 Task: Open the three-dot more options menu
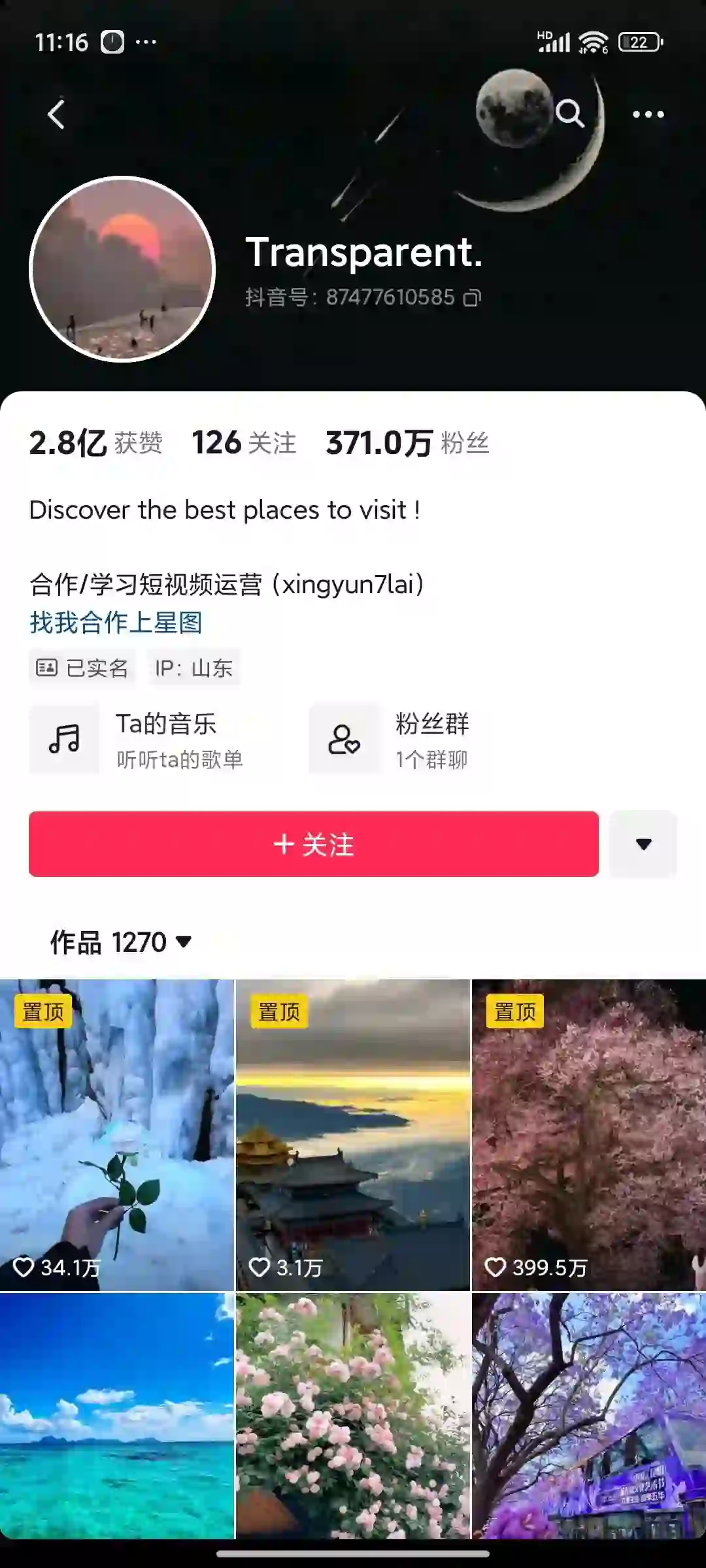(648, 115)
